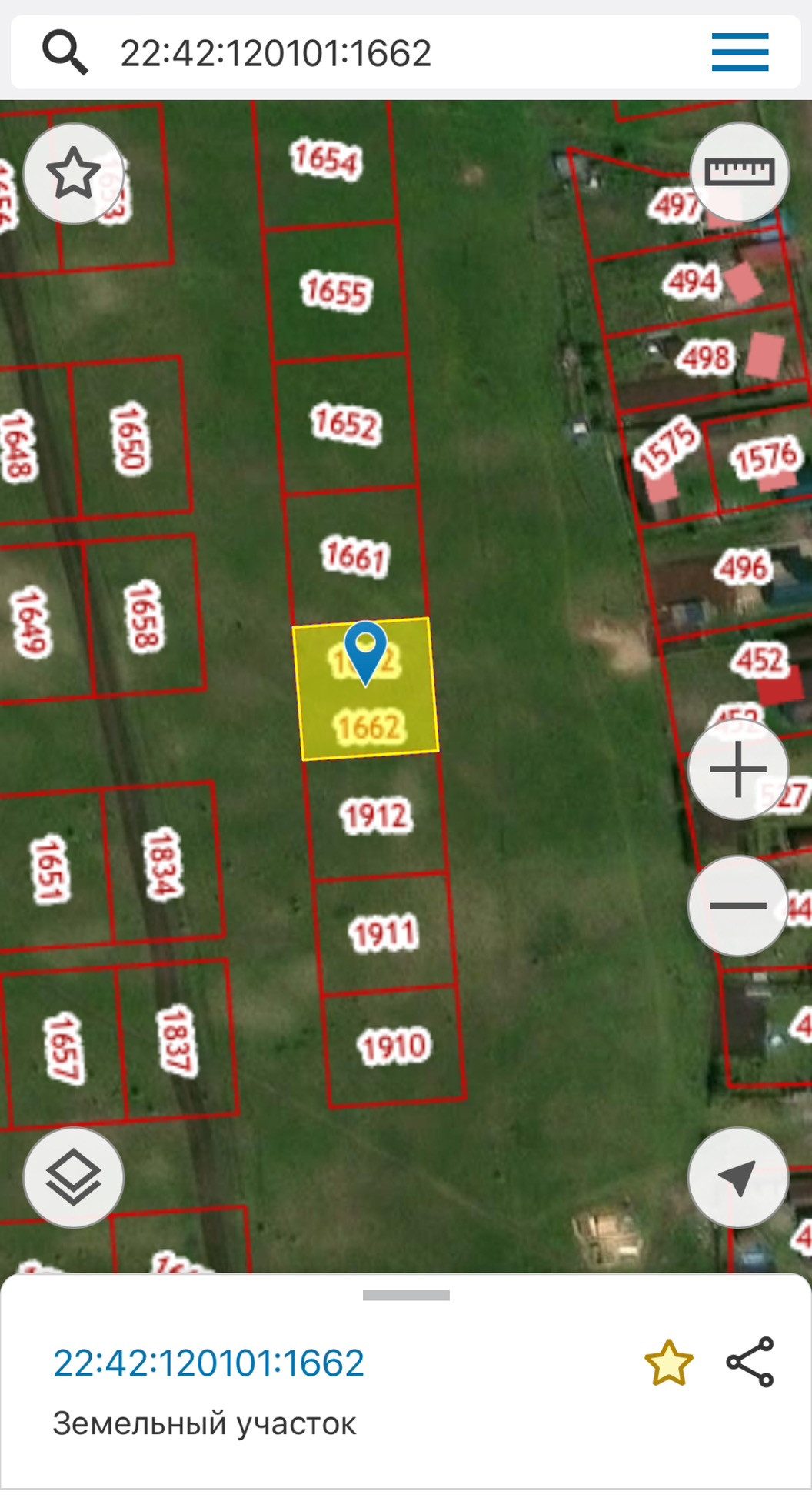812x1508 pixels.
Task: Toggle the gold favorite star for parcel
Action: (x=668, y=1363)
